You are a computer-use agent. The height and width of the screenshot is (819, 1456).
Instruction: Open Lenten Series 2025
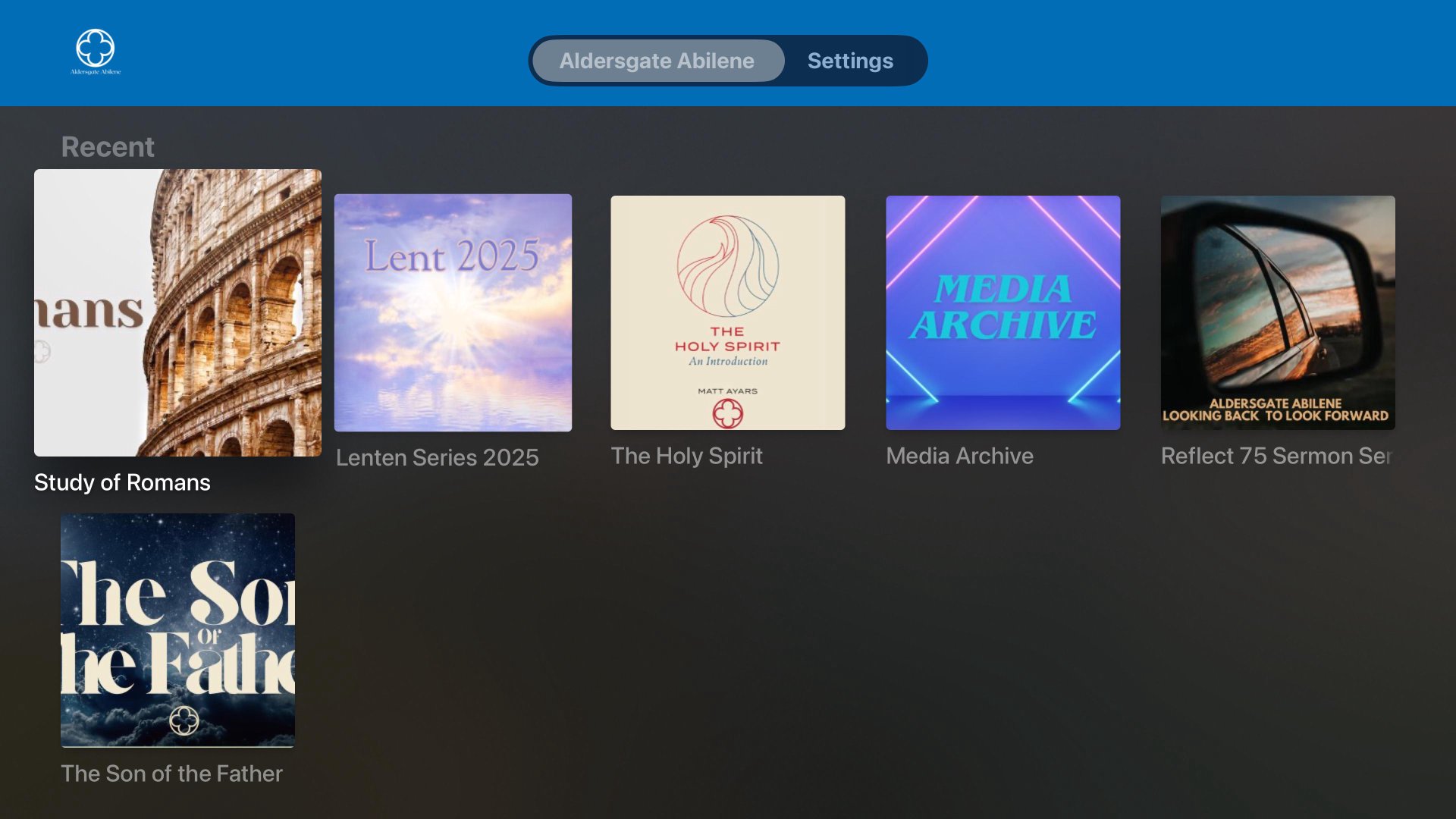[x=453, y=312]
